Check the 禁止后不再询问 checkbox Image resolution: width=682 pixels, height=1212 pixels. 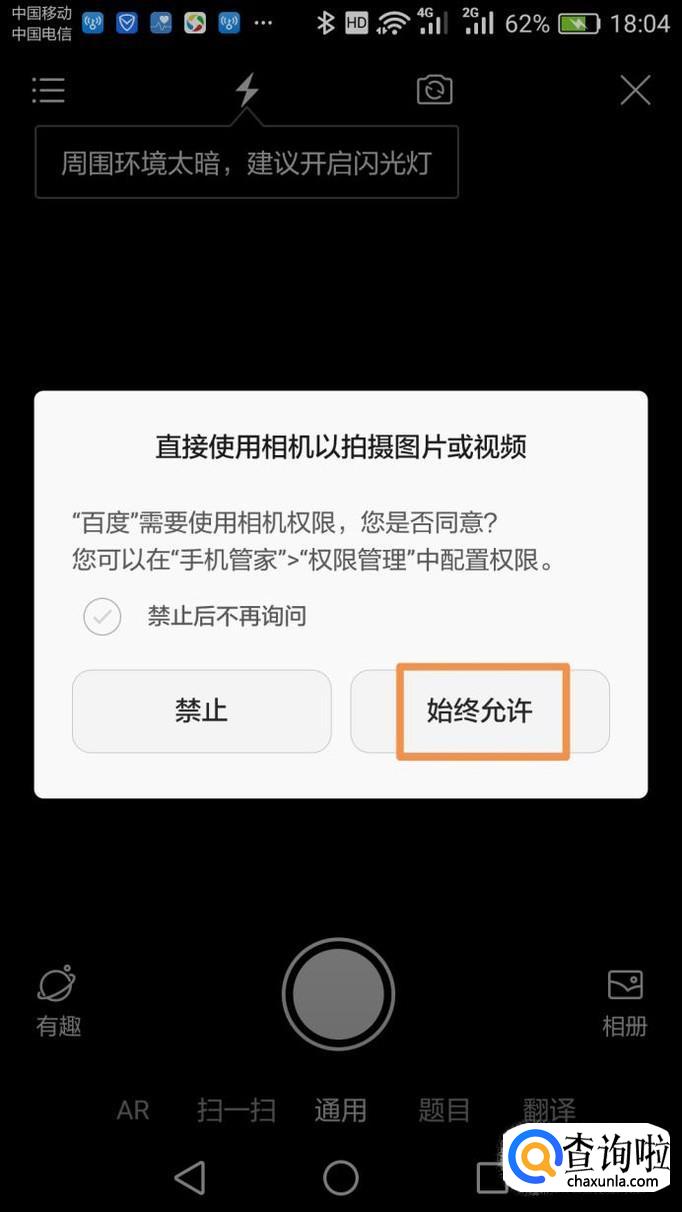tap(102, 617)
